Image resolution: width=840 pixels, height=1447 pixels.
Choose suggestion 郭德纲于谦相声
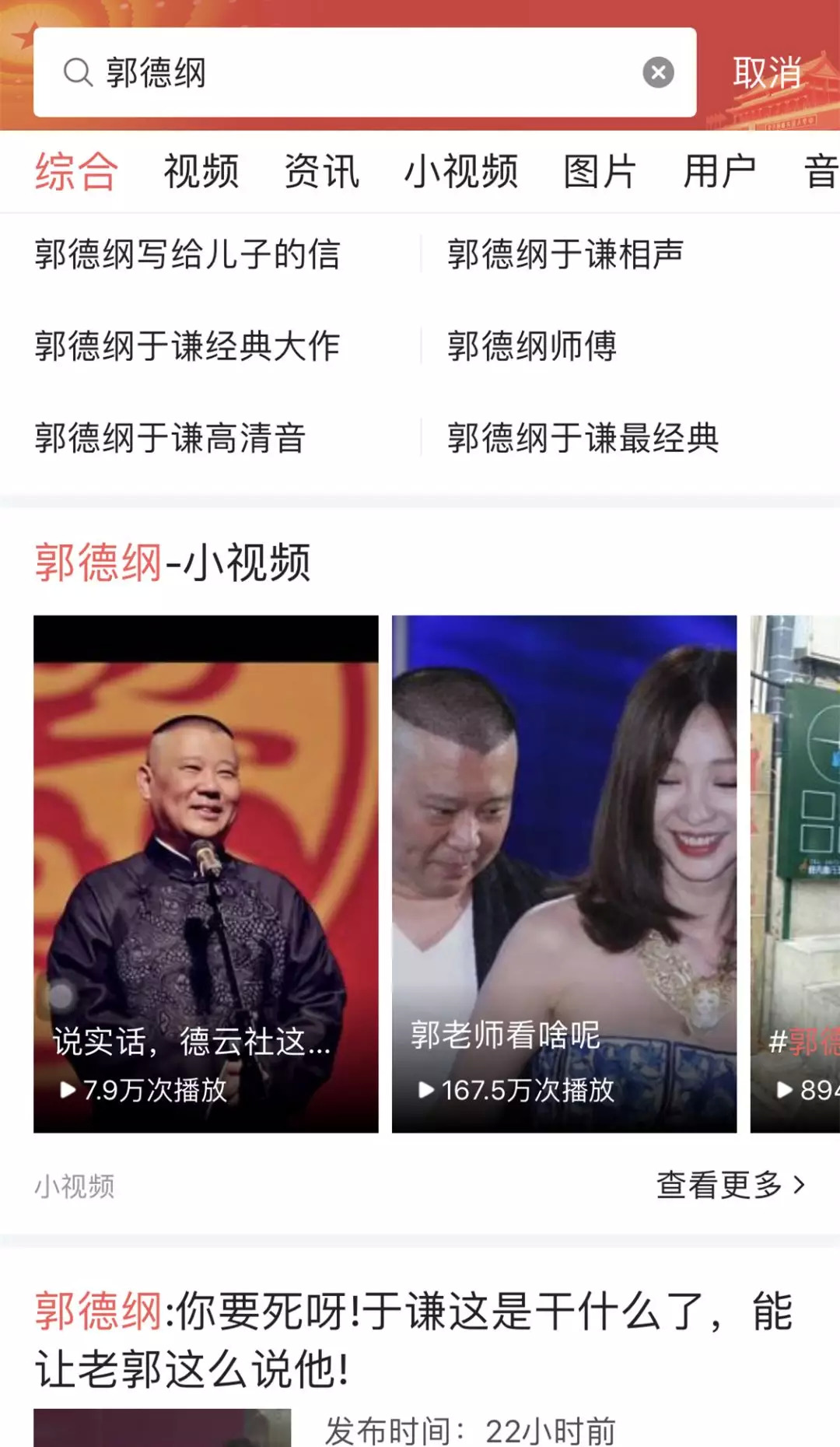(x=565, y=254)
